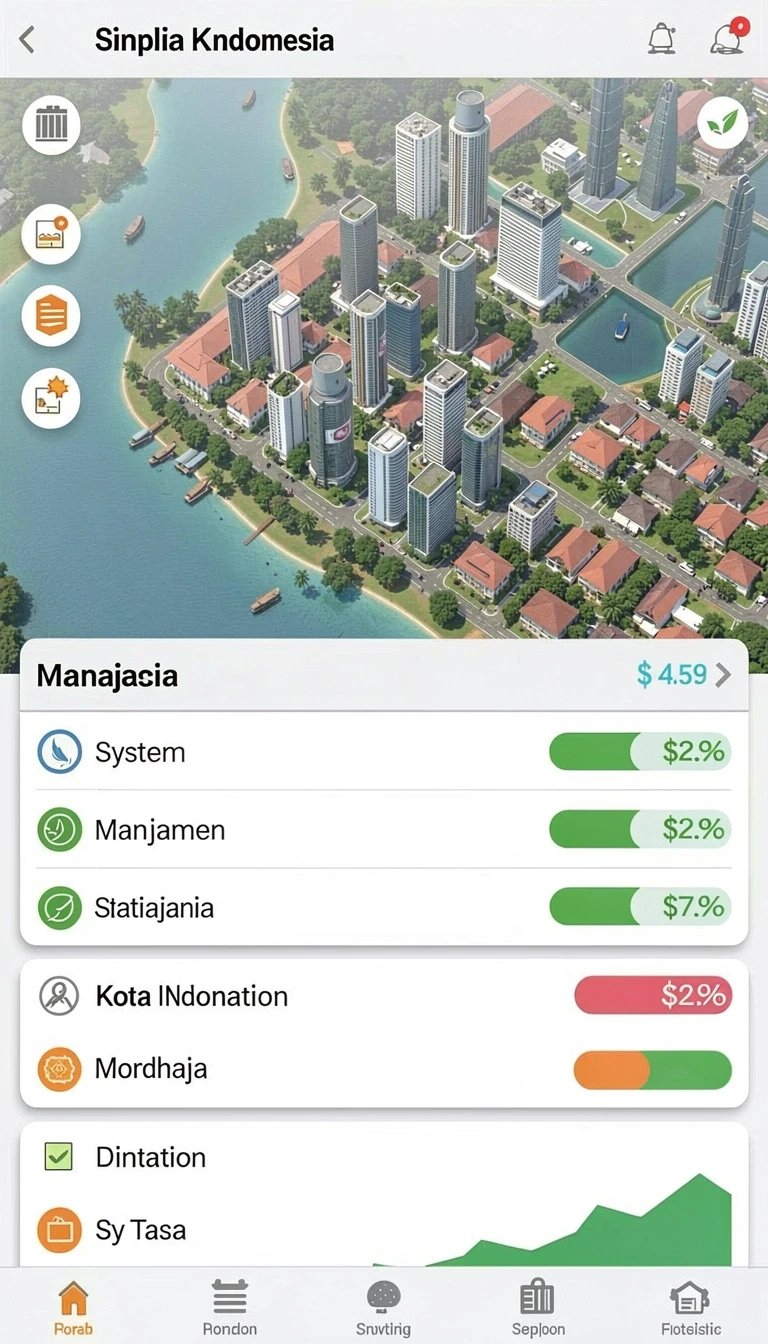Open the orange list icon on the map

coord(51,316)
